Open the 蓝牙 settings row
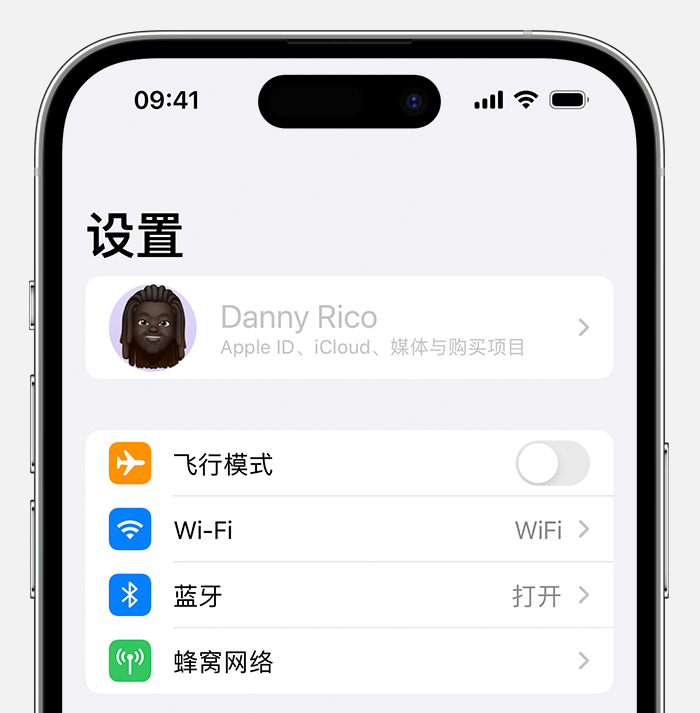 pyautogui.click(x=349, y=596)
